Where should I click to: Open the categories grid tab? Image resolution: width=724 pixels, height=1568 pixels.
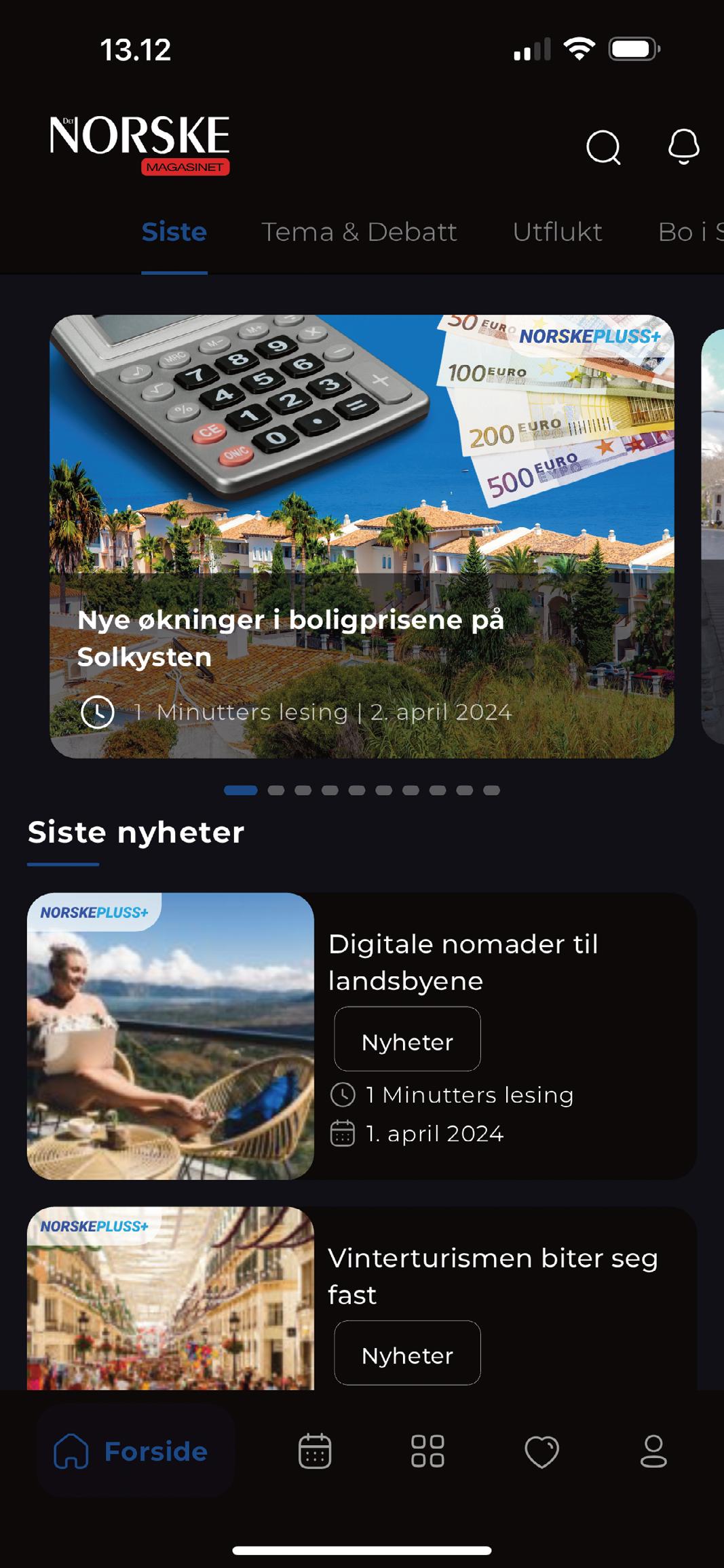[x=427, y=1451]
